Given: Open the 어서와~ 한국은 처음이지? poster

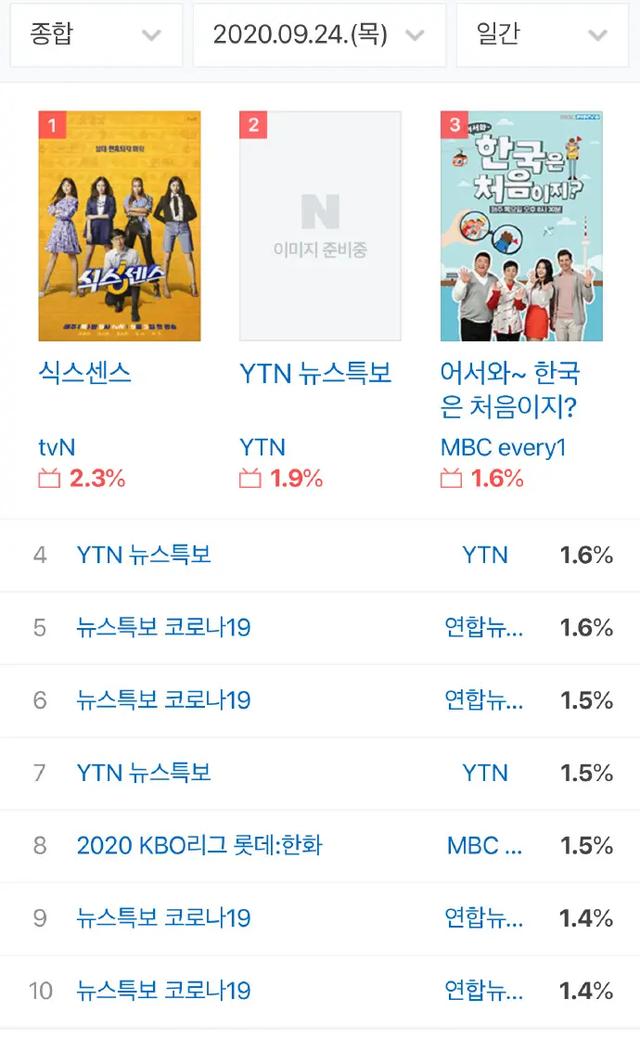Looking at the screenshot, I should click(522, 226).
